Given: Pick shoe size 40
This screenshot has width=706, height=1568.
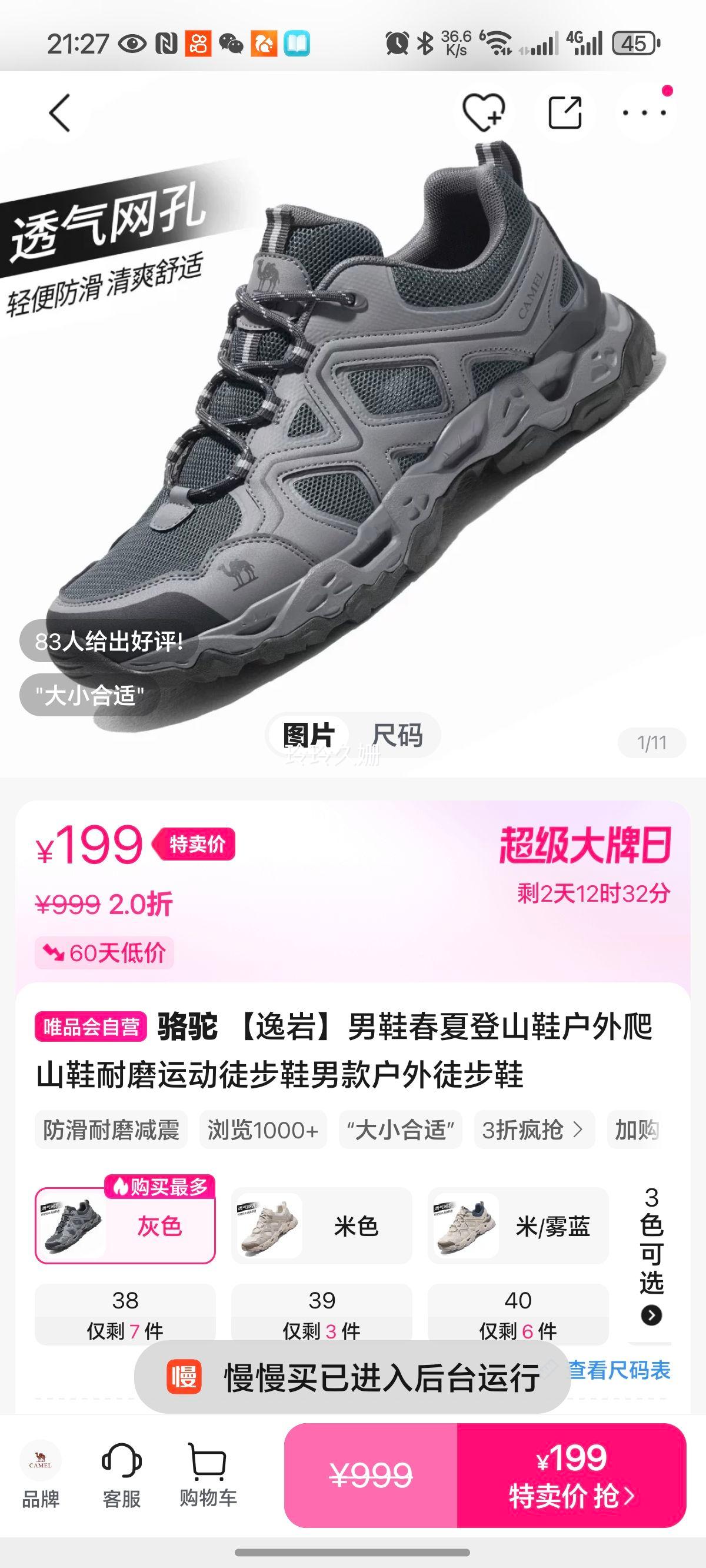Looking at the screenshot, I should 518,1314.
